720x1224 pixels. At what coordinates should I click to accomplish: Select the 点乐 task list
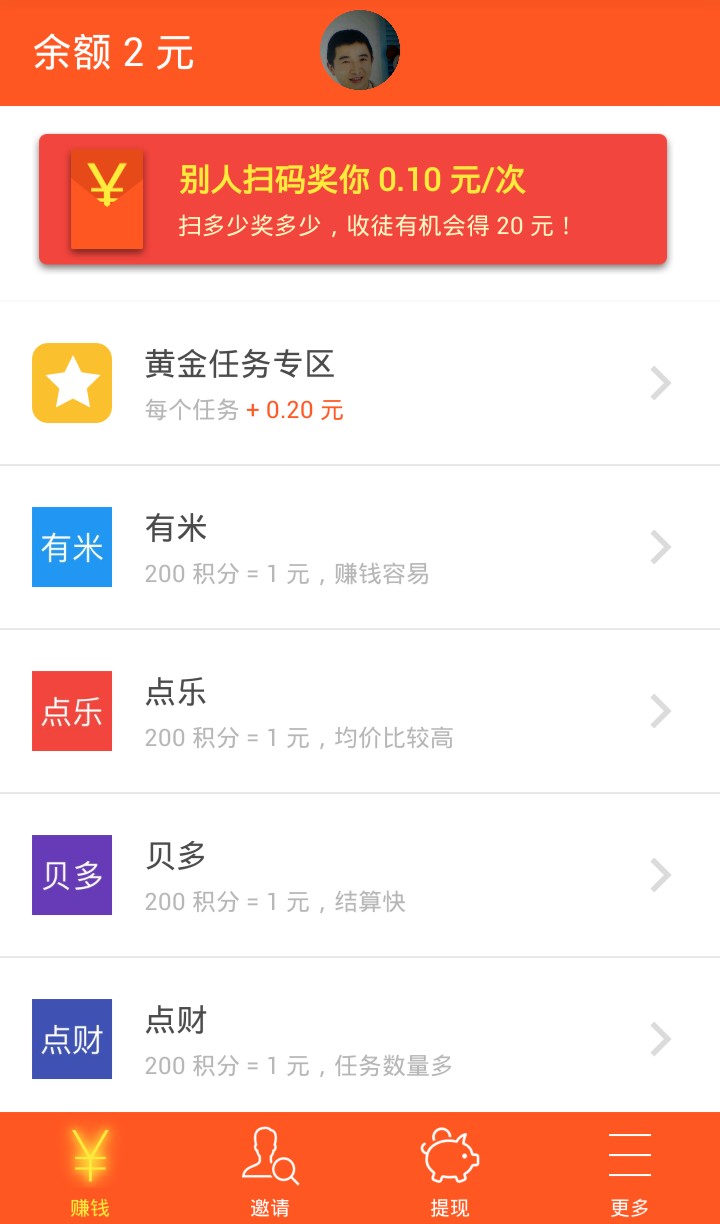360,711
